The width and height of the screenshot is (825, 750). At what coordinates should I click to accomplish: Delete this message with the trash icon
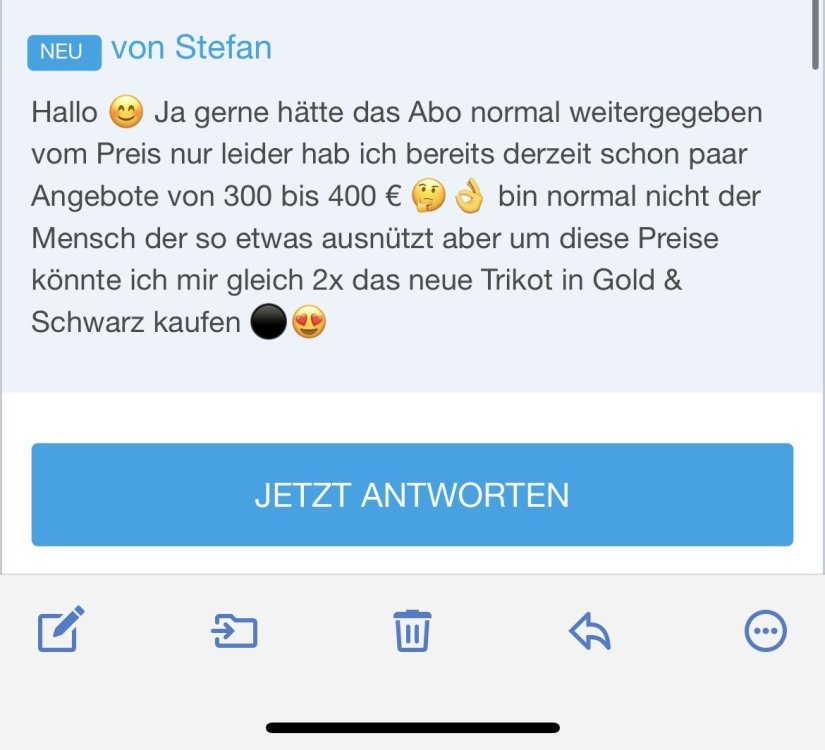click(x=412, y=631)
